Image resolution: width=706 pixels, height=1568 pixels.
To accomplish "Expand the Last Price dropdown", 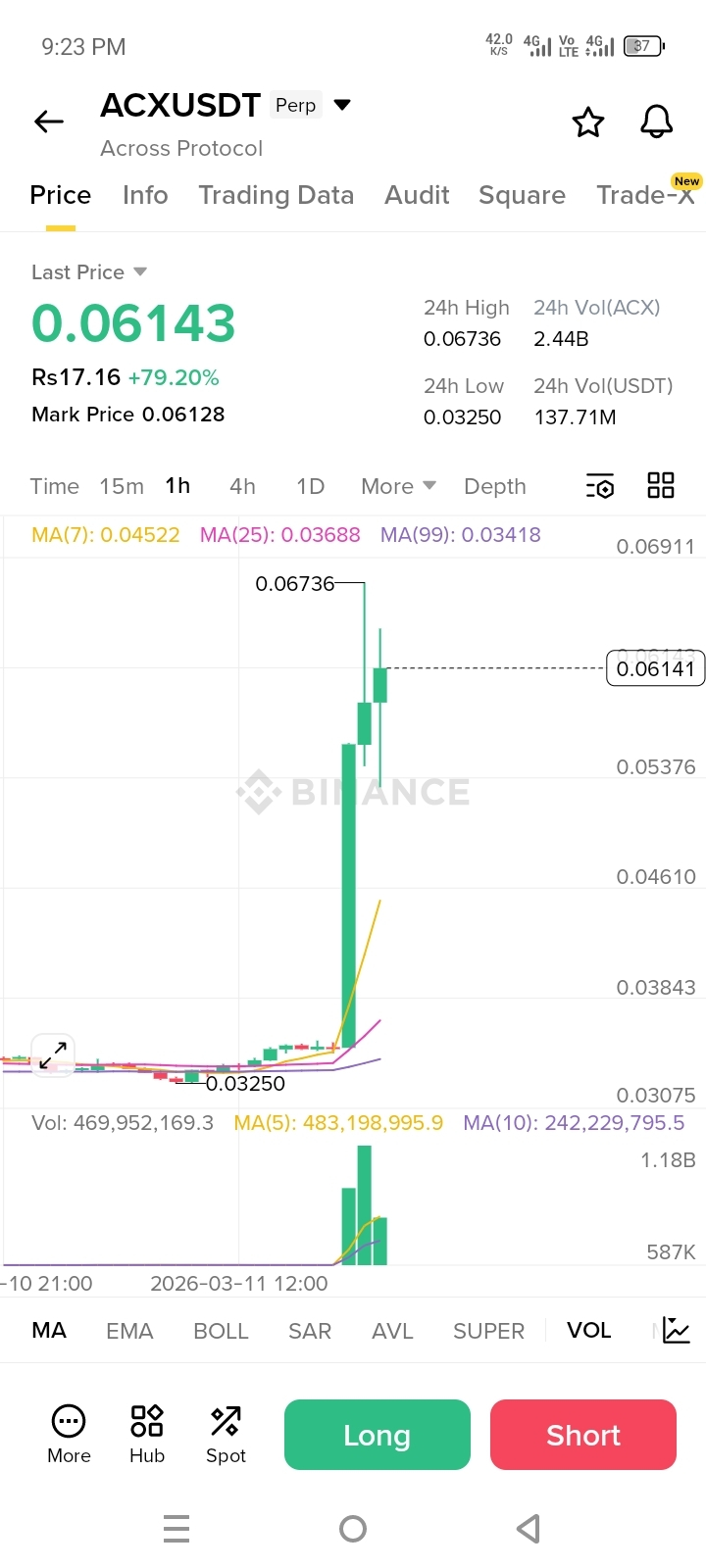I will pyautogui.click(x=139, y=271).
